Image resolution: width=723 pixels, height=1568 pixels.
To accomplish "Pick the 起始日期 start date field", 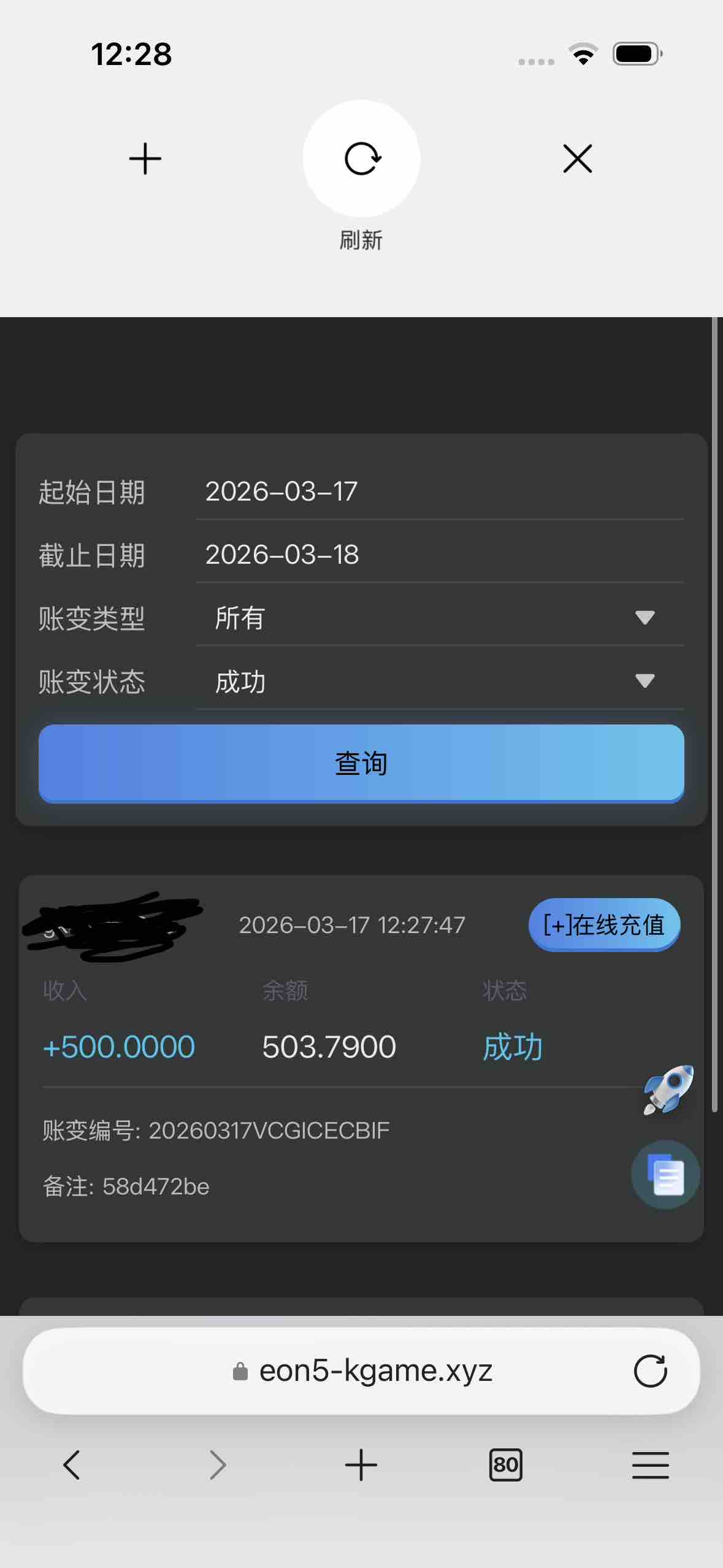I will pyautogui.click(x=439, y=491).
